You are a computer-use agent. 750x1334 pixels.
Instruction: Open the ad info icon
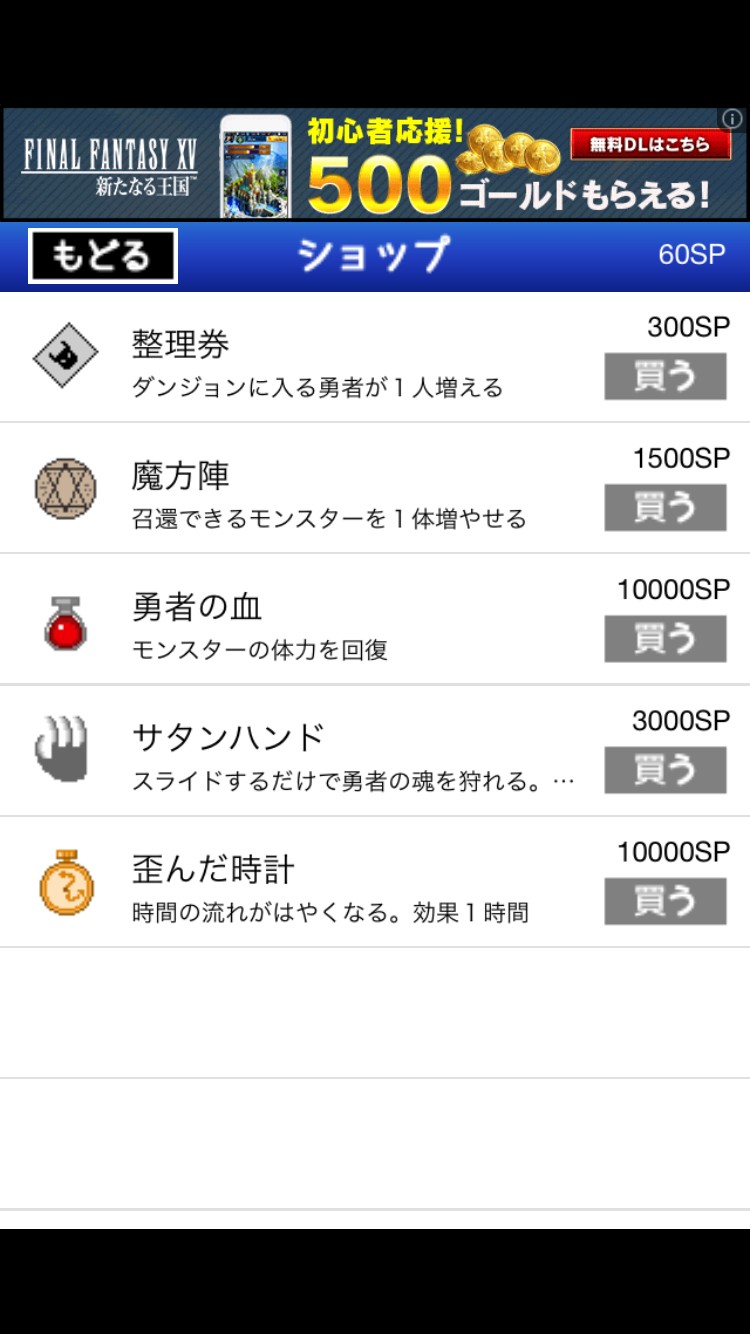732,120
